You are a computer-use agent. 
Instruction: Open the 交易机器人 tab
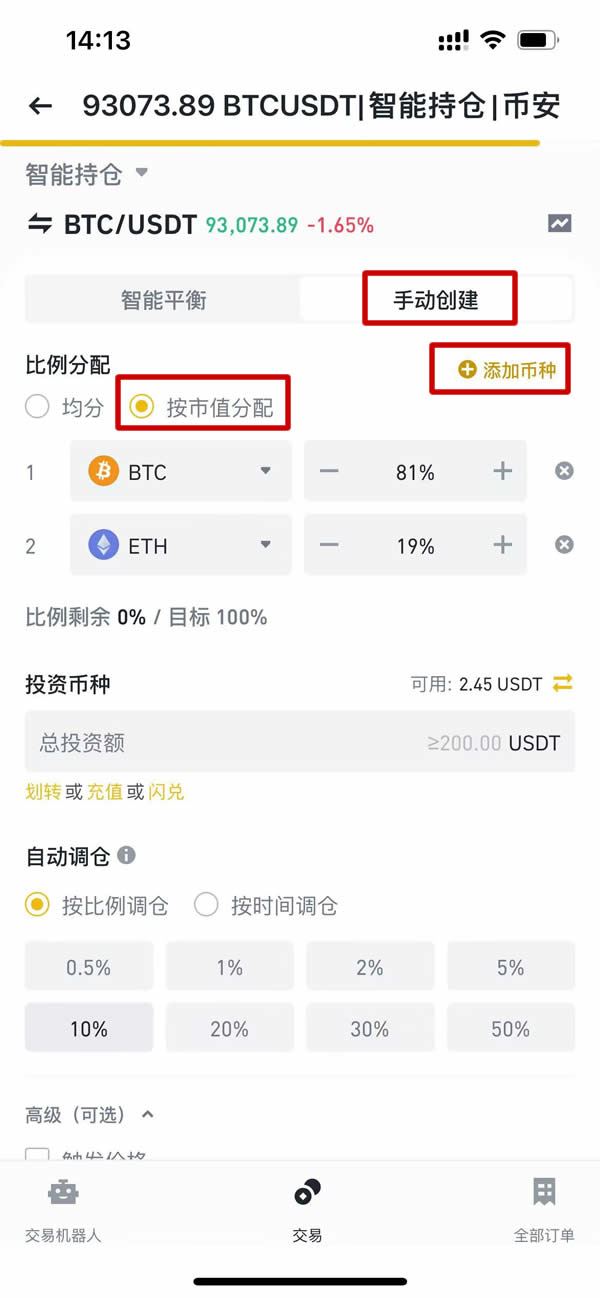coord(63,1208)
